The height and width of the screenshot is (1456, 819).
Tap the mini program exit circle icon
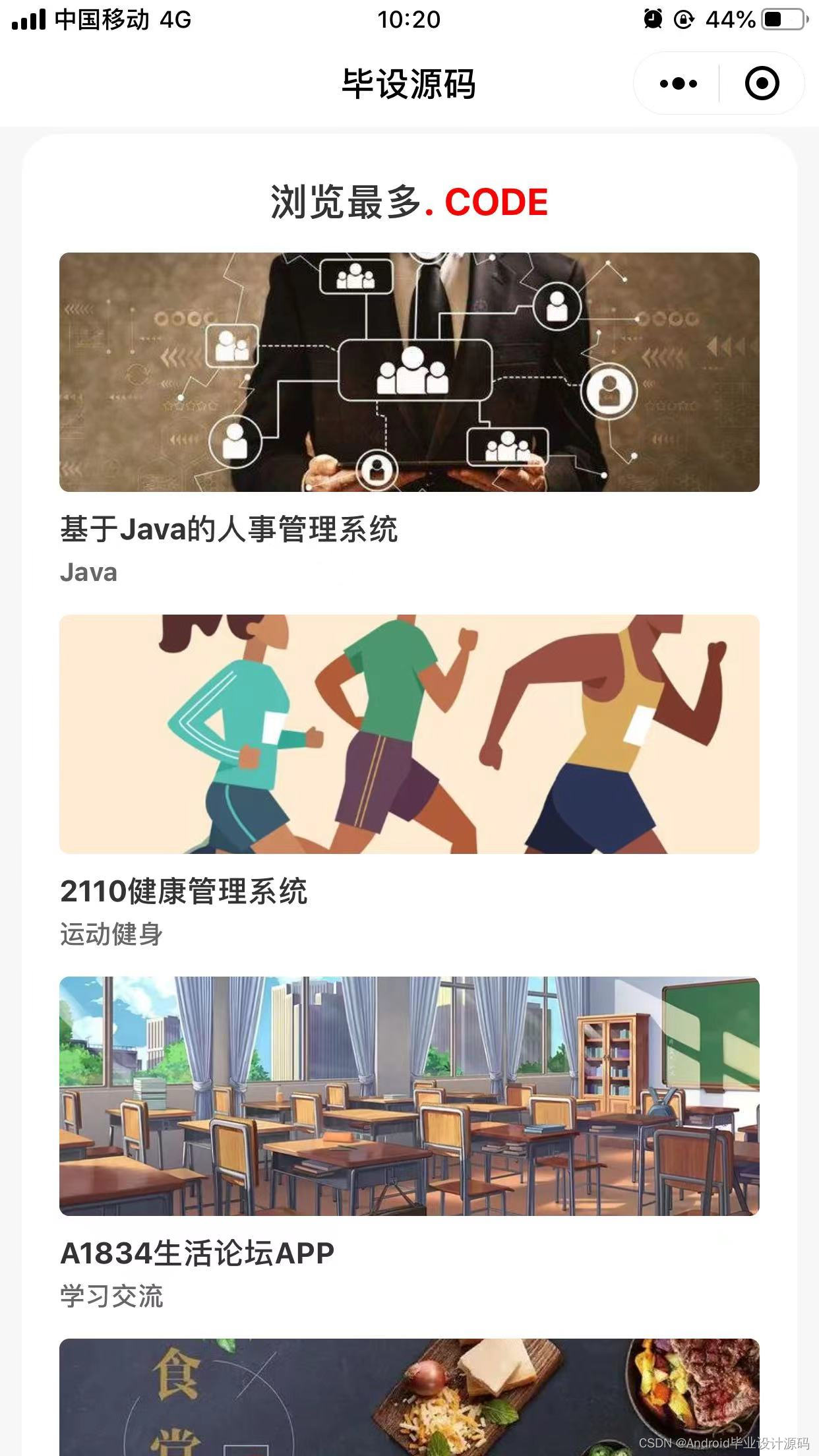tap(762, 83)
